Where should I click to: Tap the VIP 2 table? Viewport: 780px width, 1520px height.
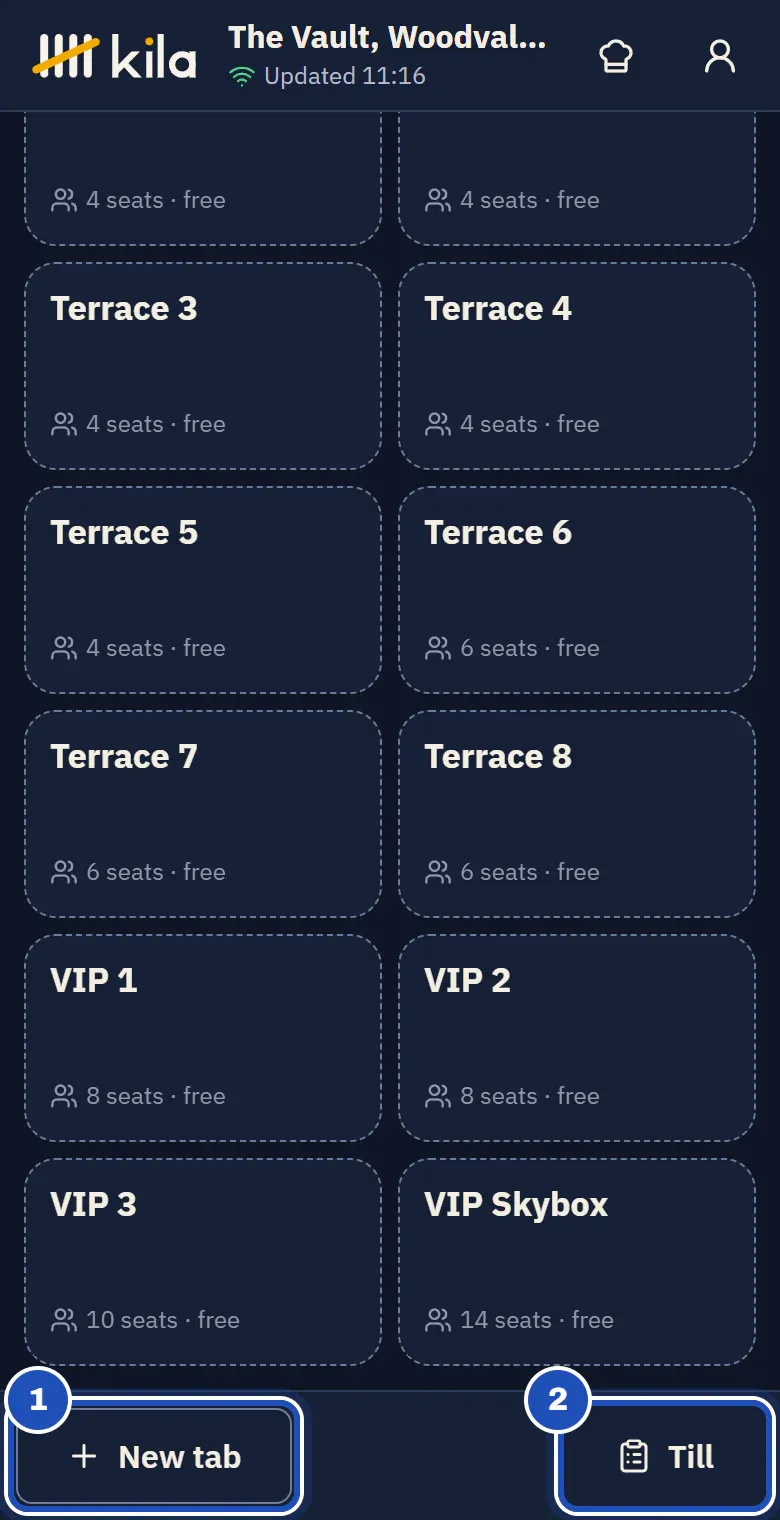coord(577,1038)
